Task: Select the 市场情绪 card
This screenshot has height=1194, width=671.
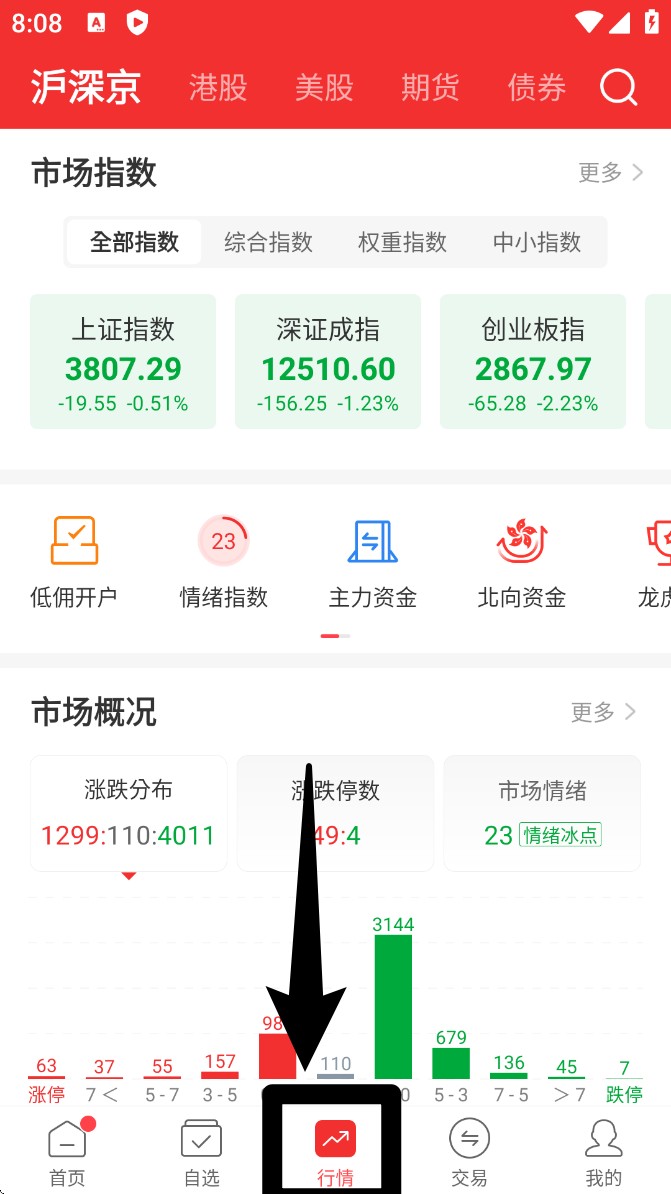Action: 542,812
